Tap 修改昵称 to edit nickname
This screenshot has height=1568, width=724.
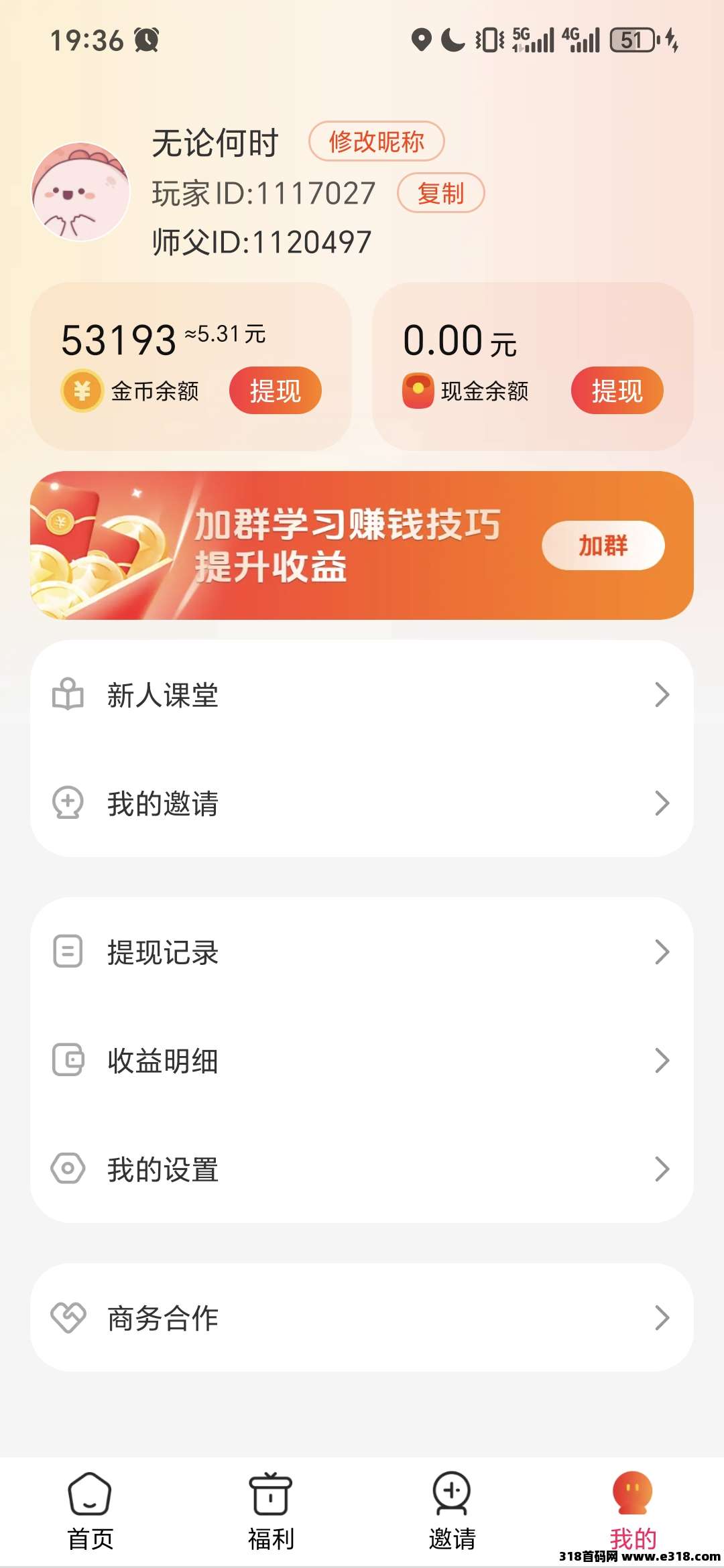376,141
